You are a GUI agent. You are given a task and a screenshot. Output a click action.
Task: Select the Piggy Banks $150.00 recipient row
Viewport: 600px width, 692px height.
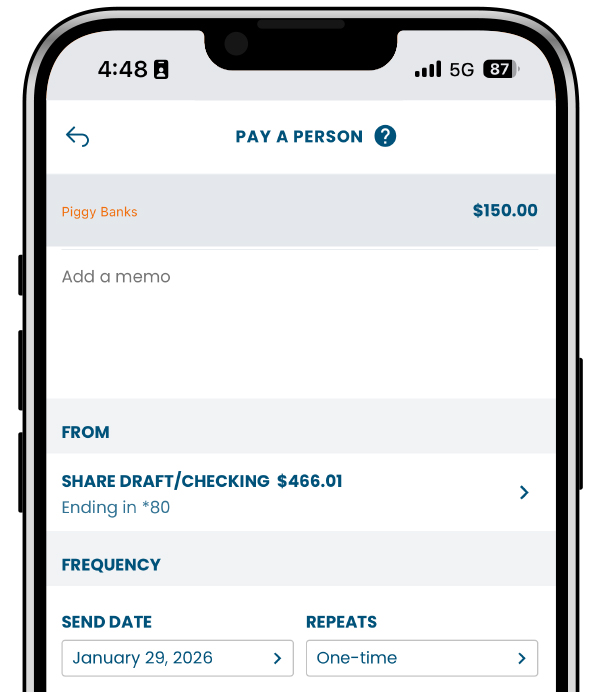pyautogui.click(x=300, y=211)
